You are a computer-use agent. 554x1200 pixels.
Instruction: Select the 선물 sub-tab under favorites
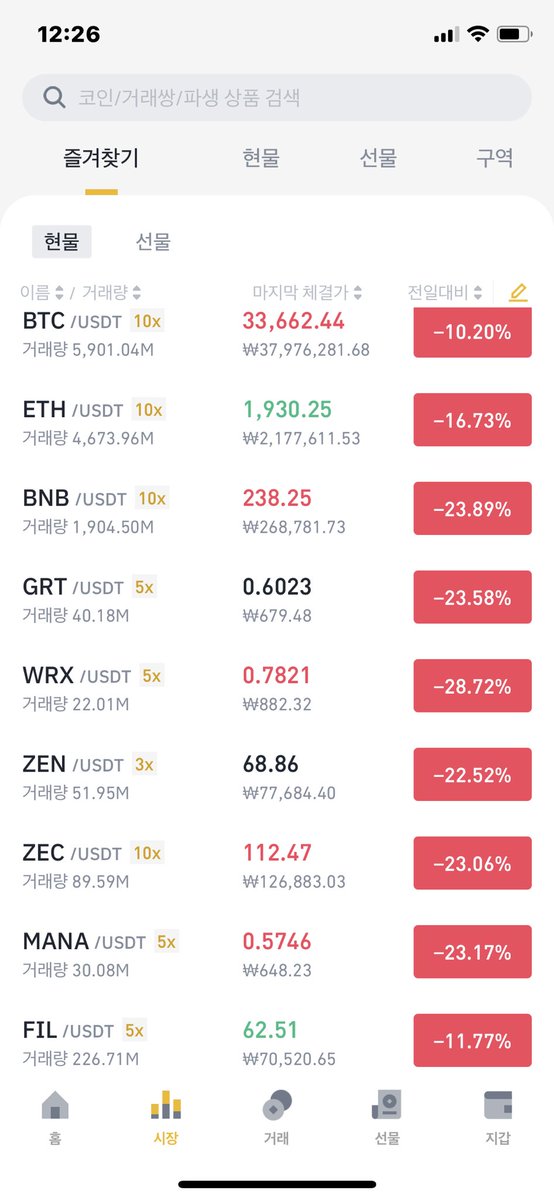pos(153,241)
